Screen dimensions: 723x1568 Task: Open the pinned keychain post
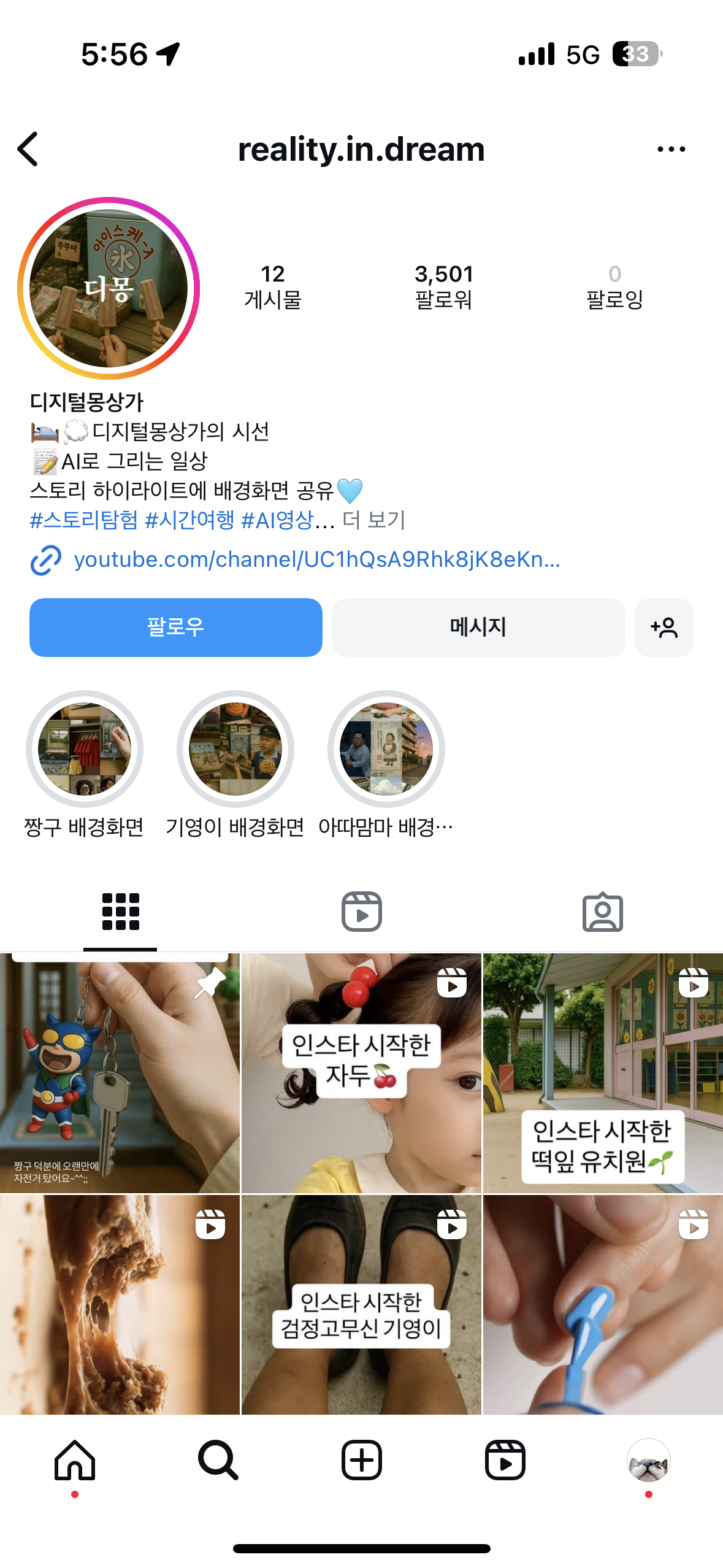click(x=120, y=1072)
